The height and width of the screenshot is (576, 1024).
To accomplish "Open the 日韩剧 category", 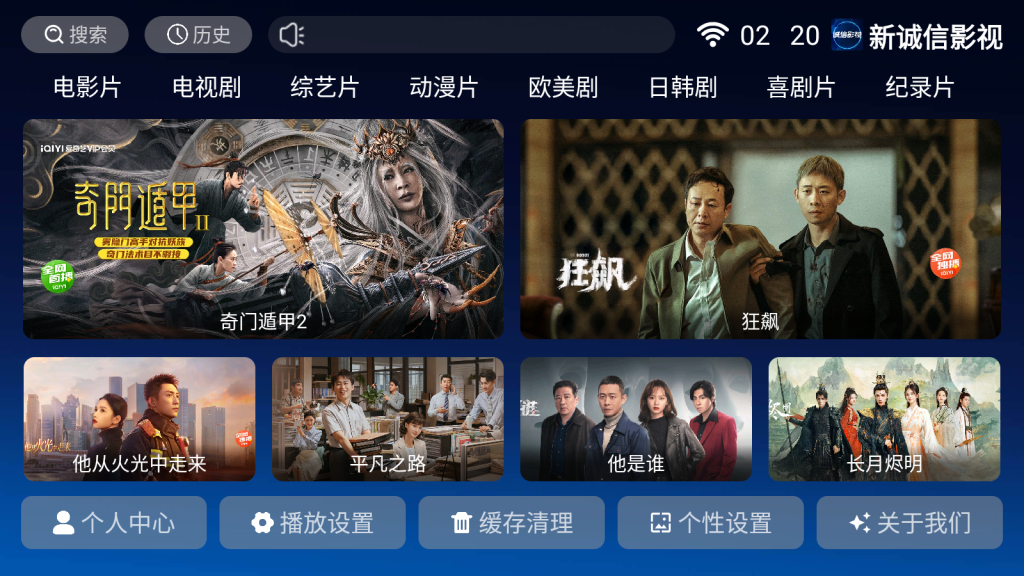I will tap(682, 87).
